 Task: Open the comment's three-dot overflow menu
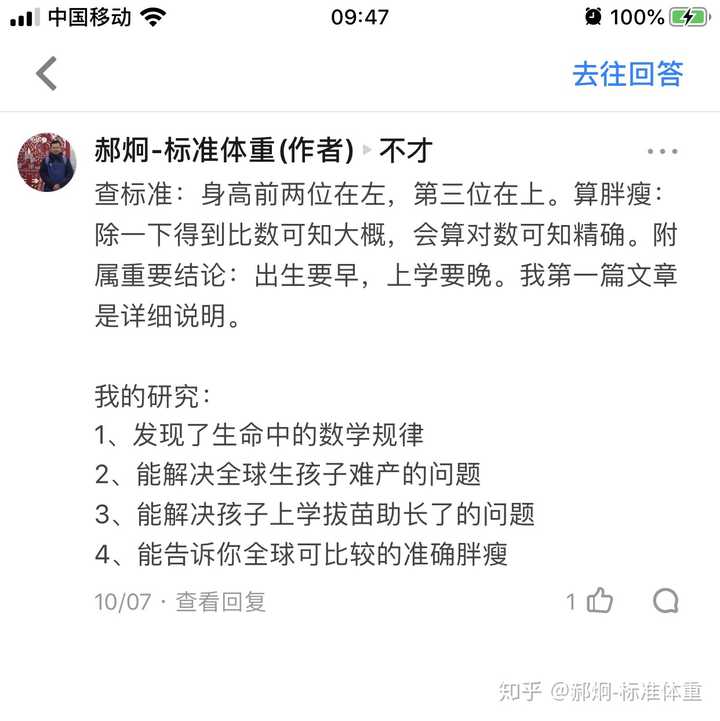[x=662, y=152]
